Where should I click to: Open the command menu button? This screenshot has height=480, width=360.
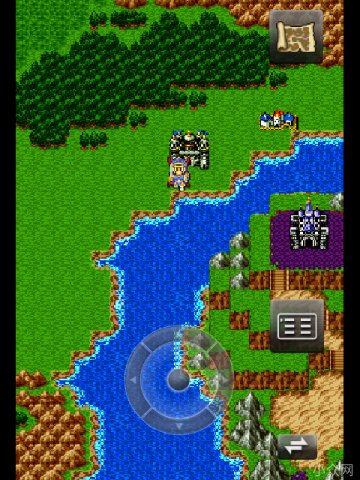(x=297, y=326)
